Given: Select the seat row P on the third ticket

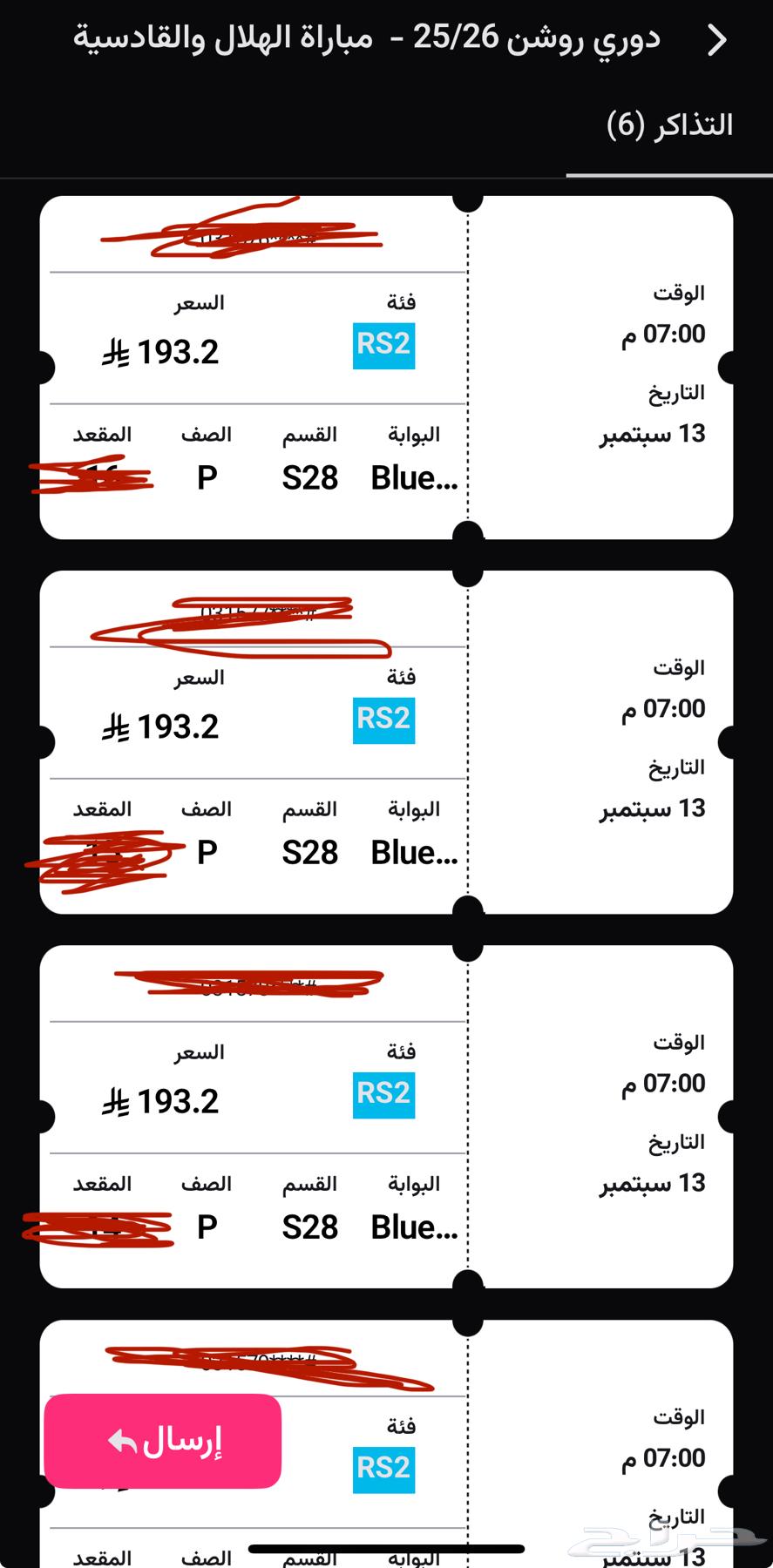Looking at the screenshot, I should pos(206,1227).
